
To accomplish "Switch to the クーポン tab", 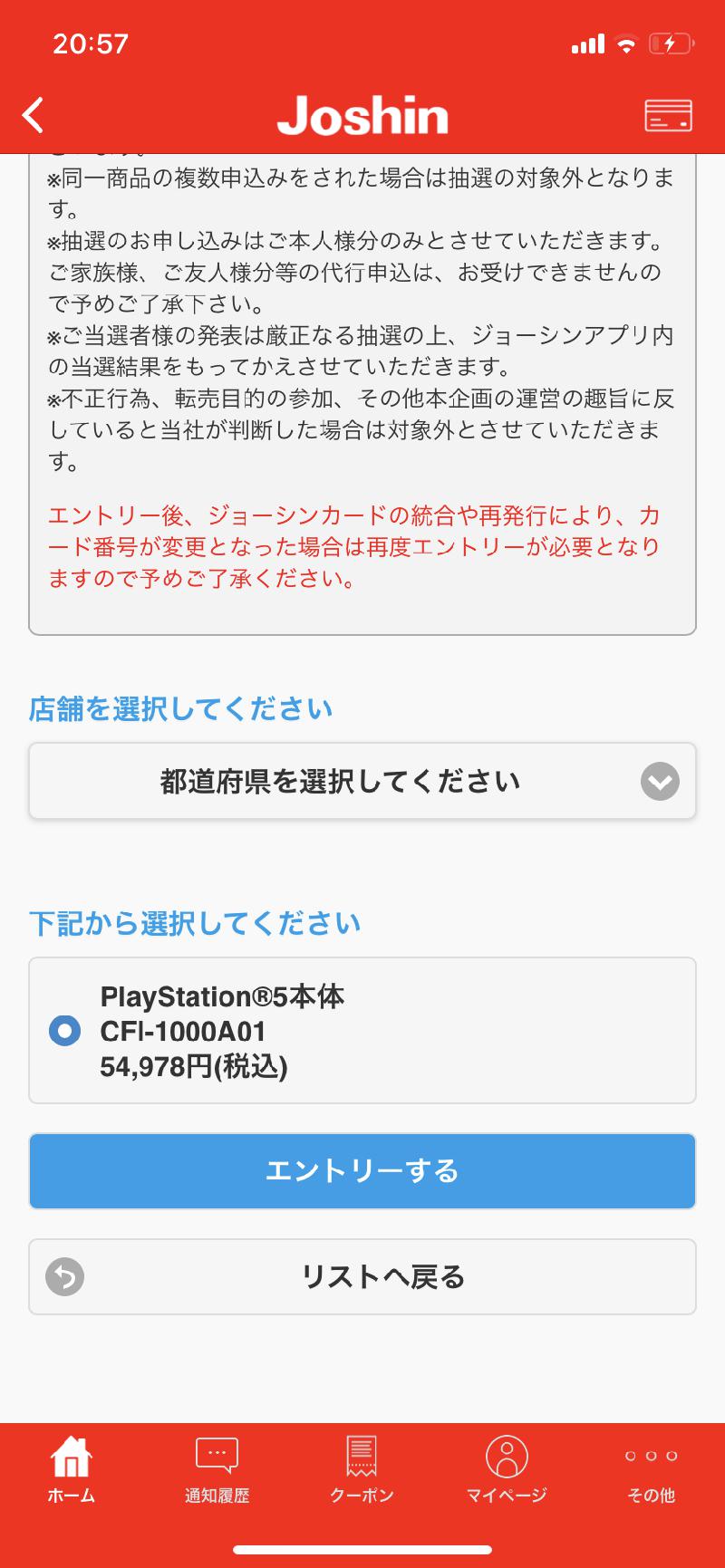I will [362, 1470].
